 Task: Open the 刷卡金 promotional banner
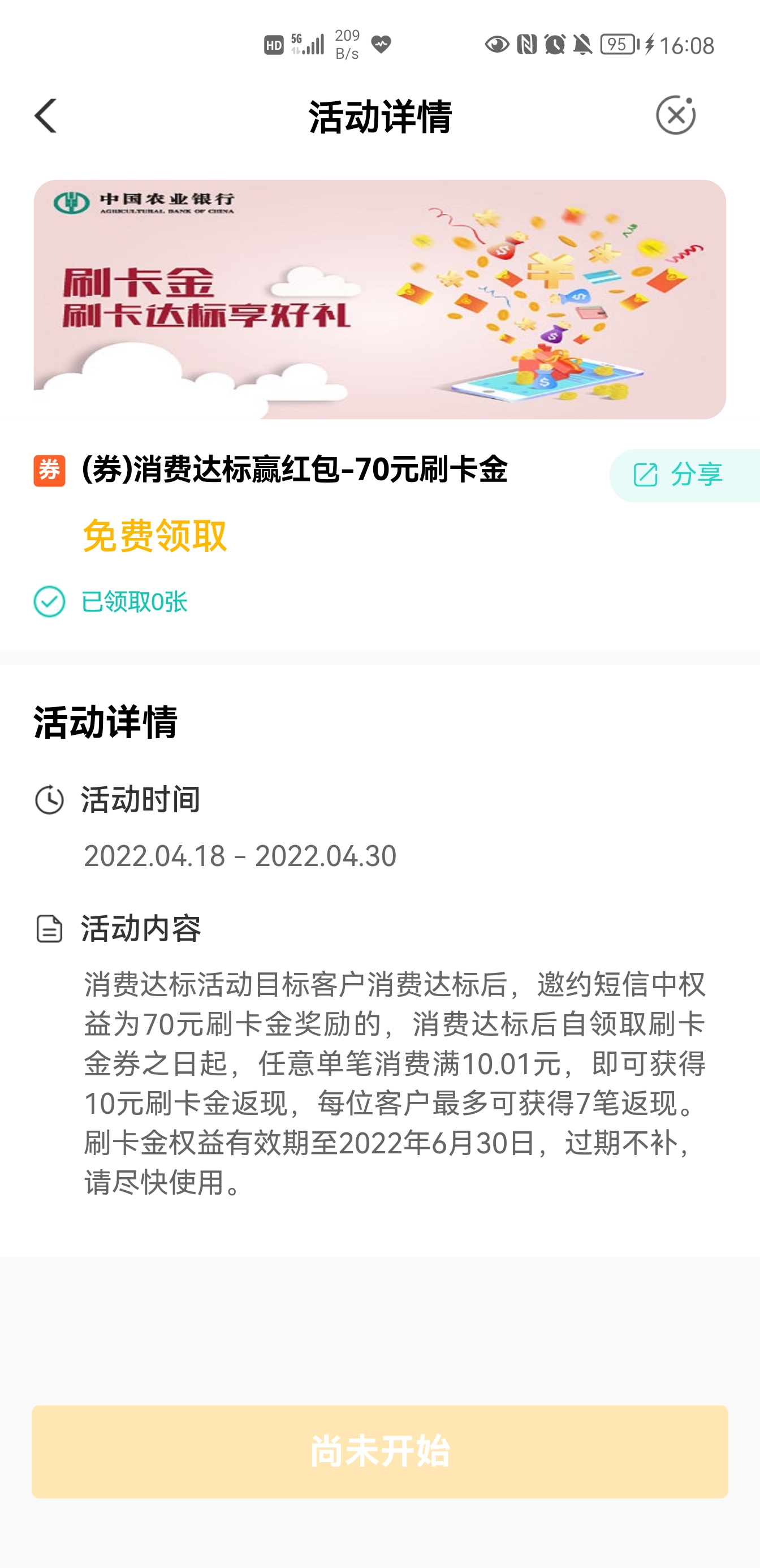(x=379, y=299)
